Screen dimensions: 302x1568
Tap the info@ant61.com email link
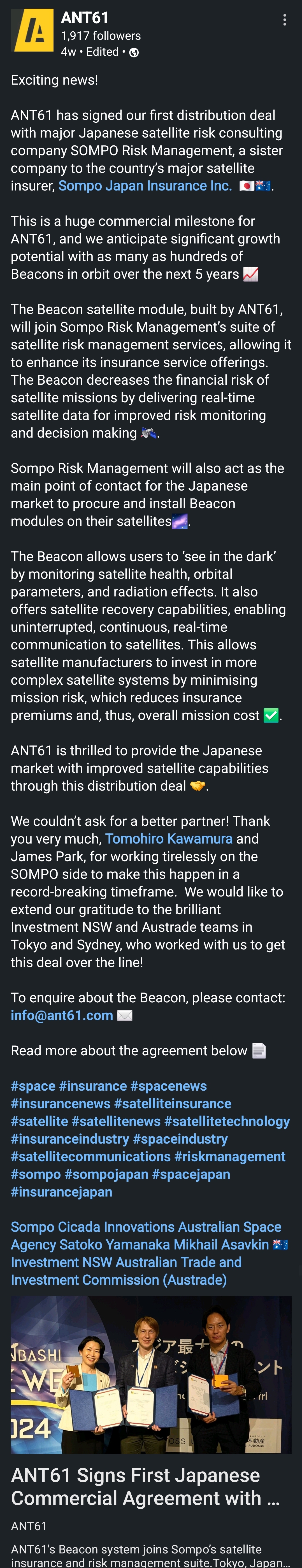tap(62, 1015)
